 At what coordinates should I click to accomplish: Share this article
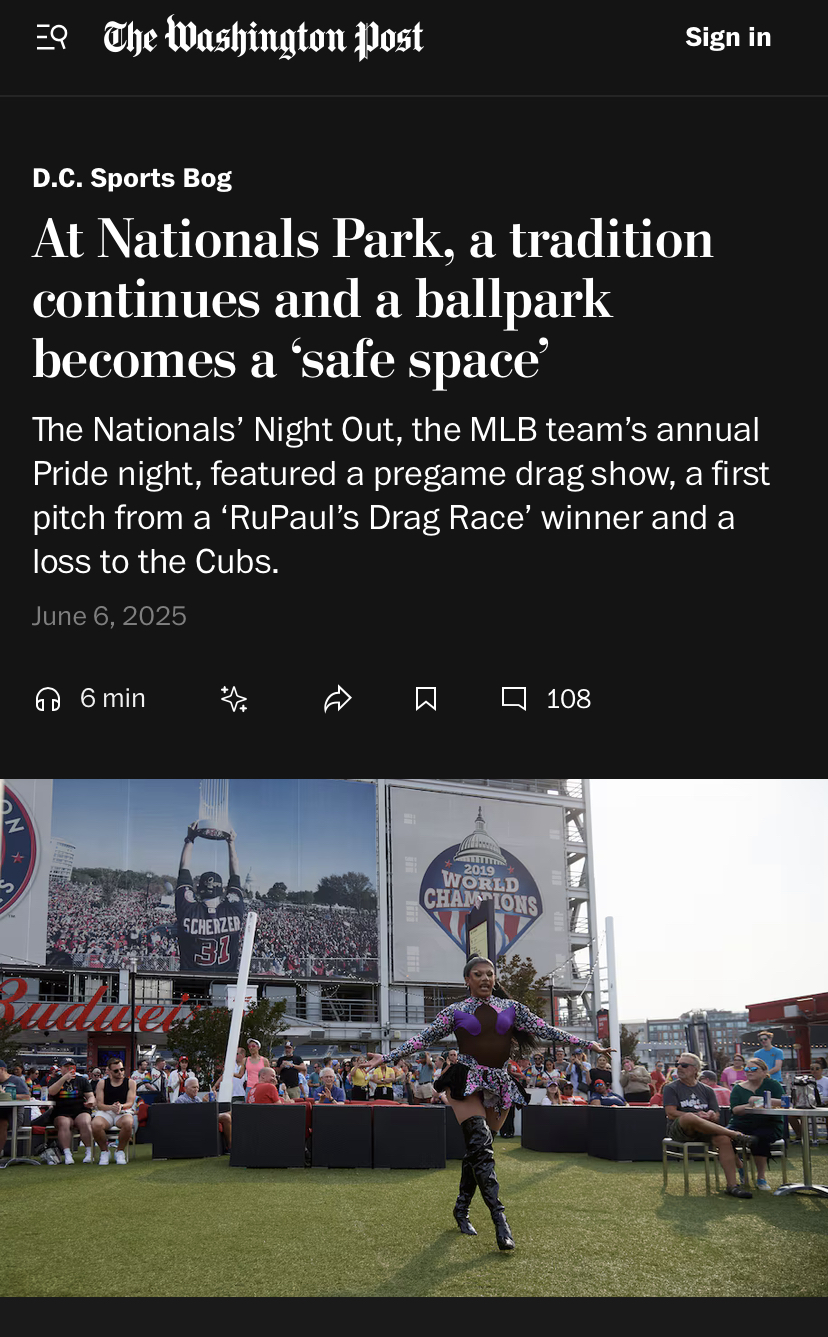[338, 699]
